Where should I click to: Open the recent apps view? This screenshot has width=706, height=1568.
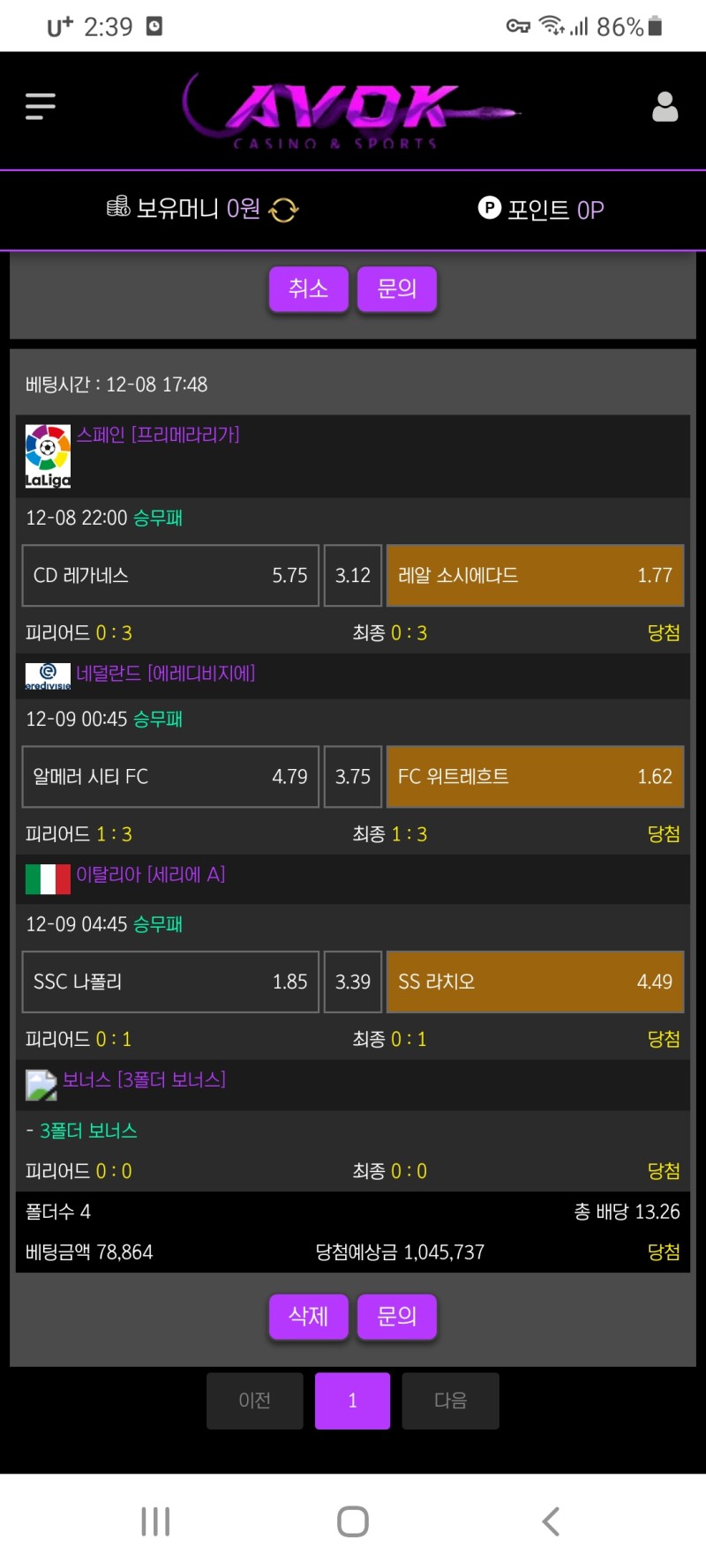[x=155, y=1521]
